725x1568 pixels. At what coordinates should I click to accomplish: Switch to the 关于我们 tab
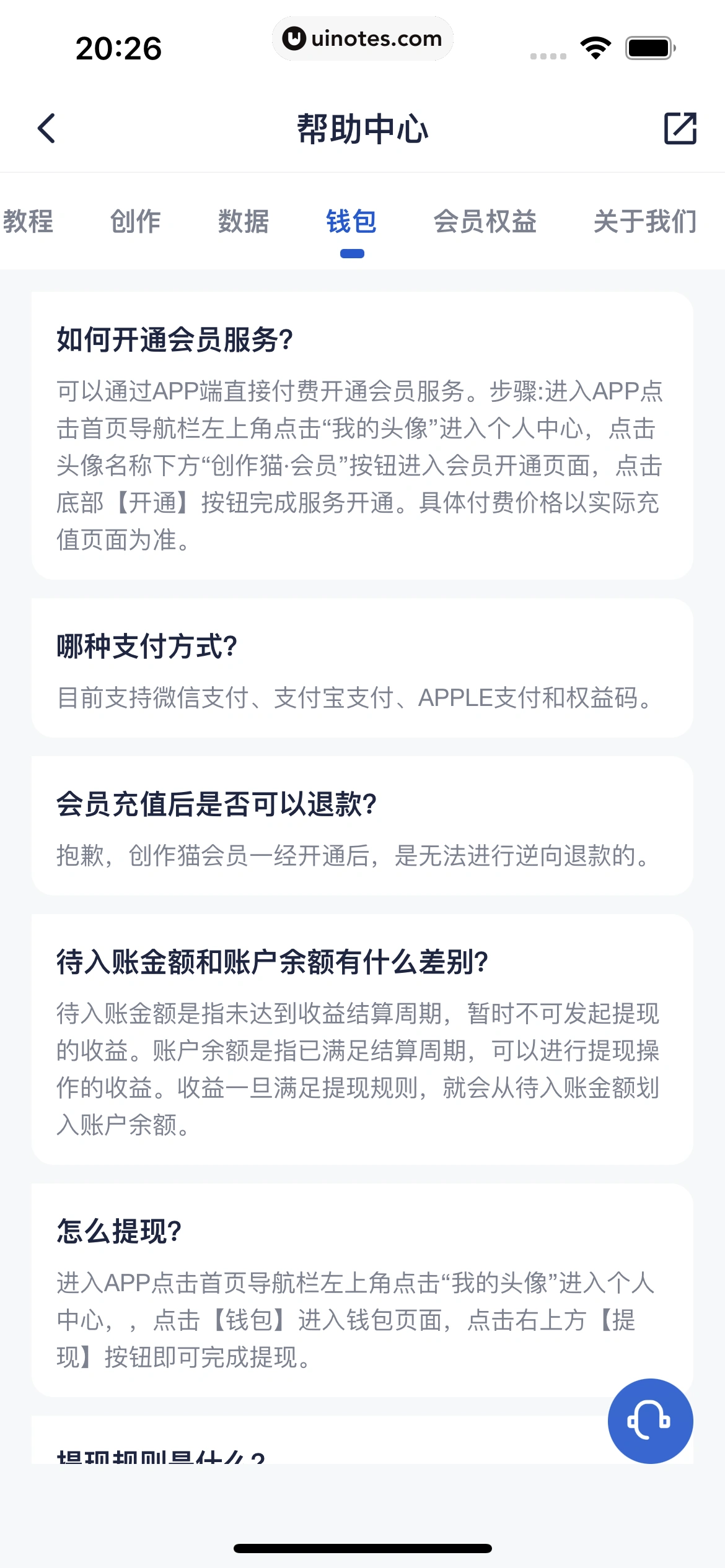coord(645,222)
